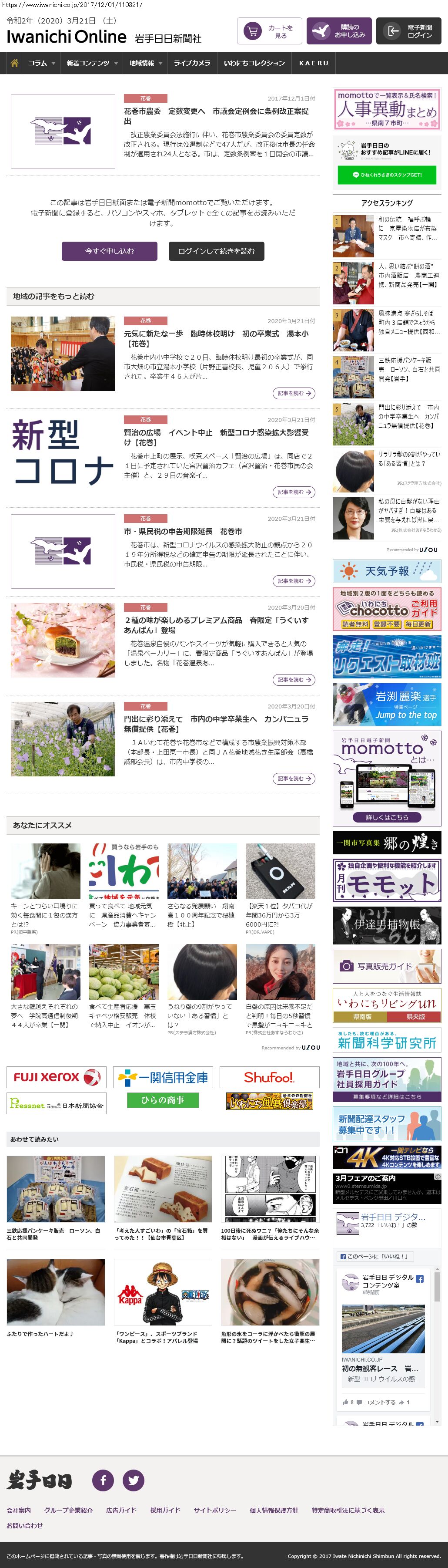Open the 会社案内 footer link
The image size is (448, 1568).
19,1510
